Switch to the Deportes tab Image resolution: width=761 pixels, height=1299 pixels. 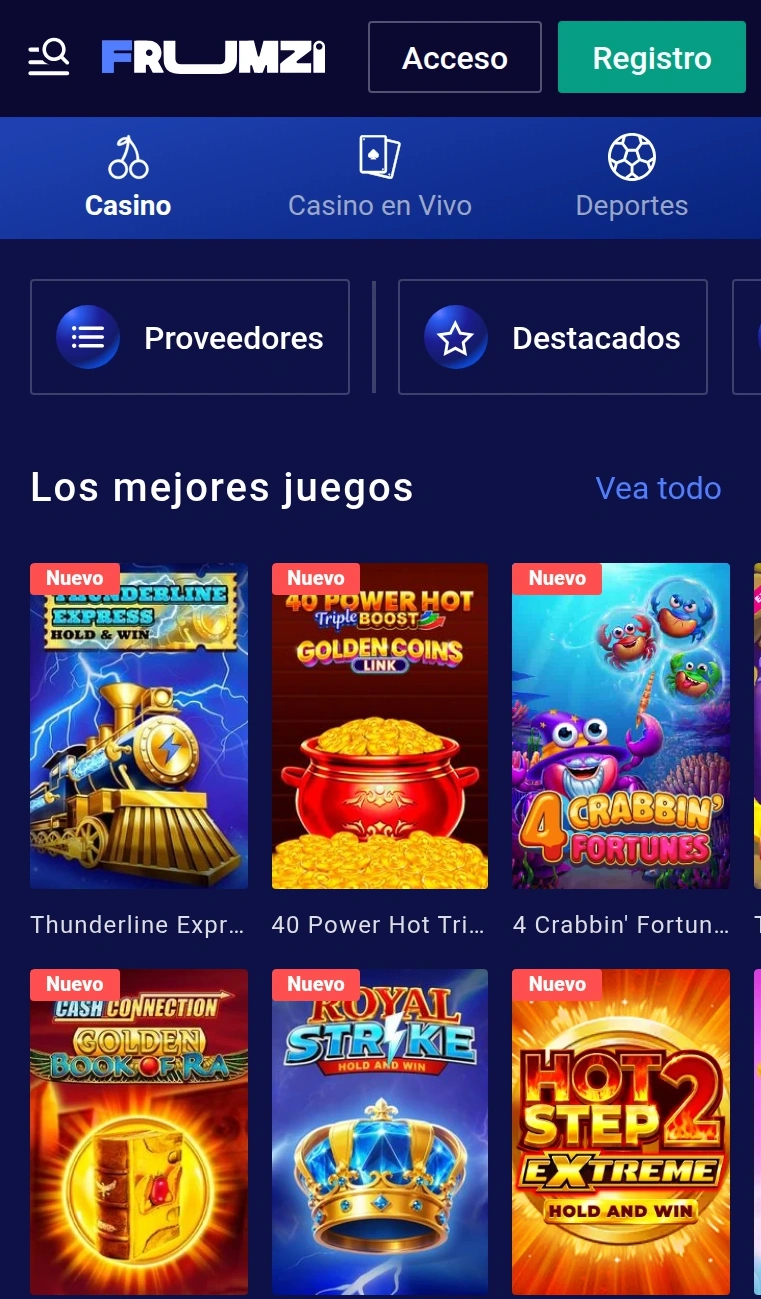pyautogui.click(x=632, y=178)
